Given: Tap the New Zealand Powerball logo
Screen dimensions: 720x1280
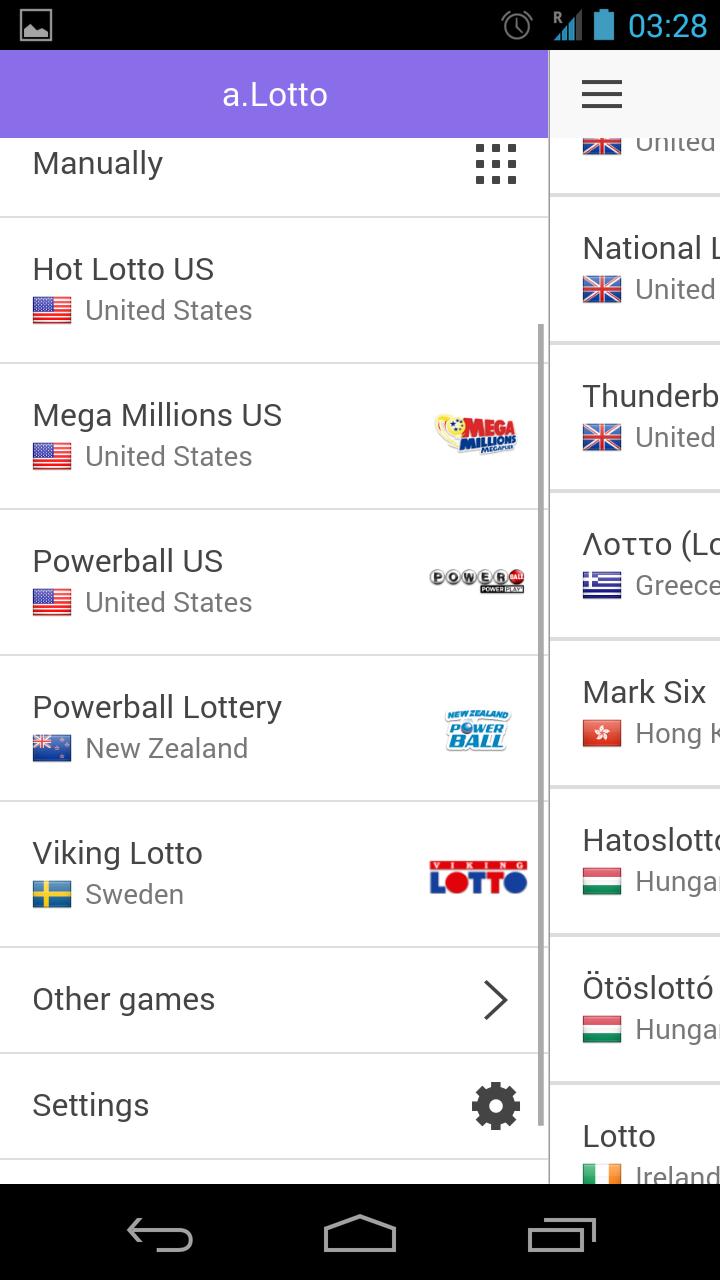Looking at the screenshot, I should pos(477,728).
